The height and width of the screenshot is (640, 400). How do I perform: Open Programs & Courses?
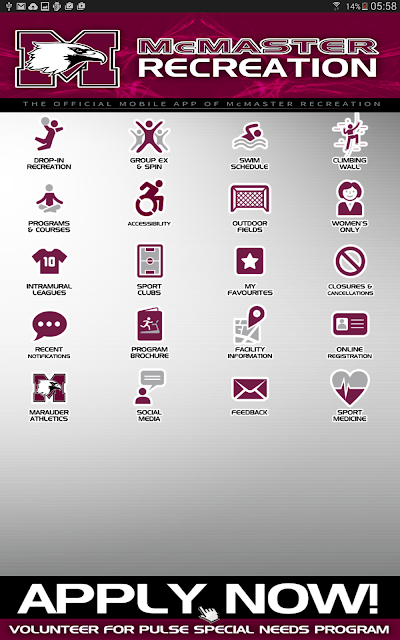coord(49,208)
